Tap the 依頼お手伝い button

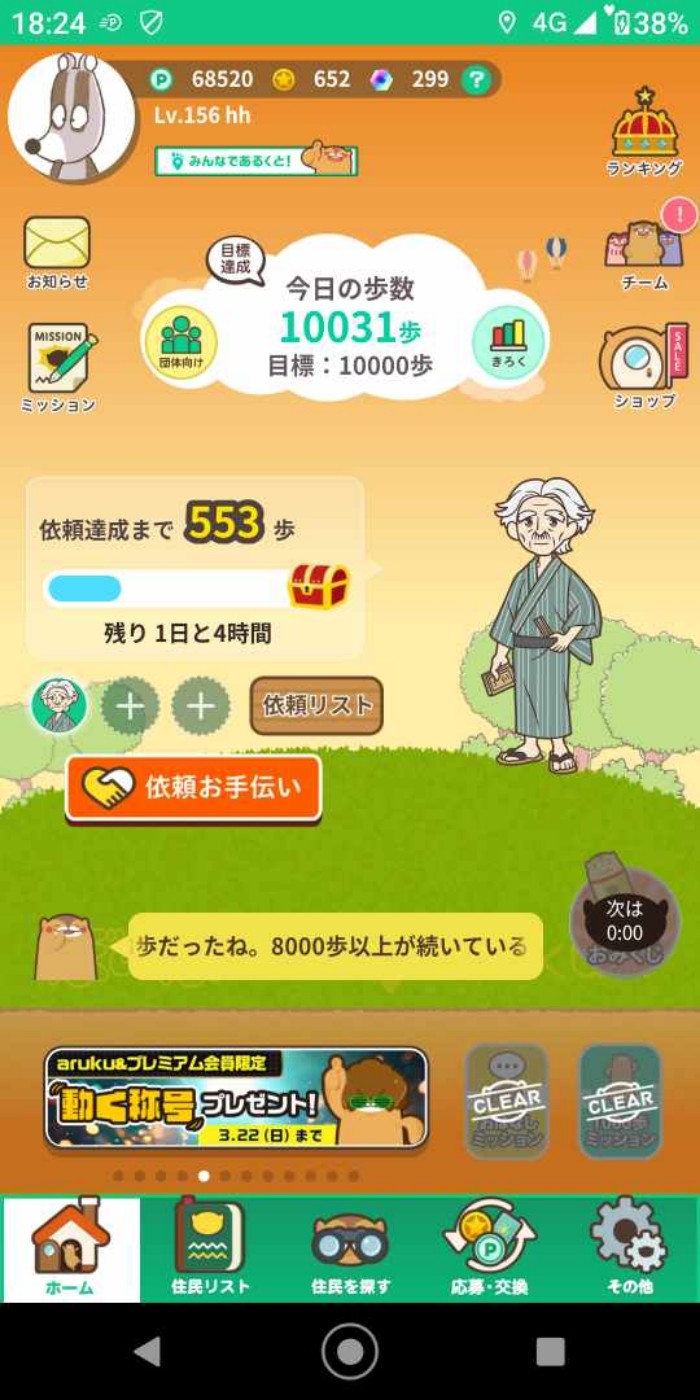point(194,788)
